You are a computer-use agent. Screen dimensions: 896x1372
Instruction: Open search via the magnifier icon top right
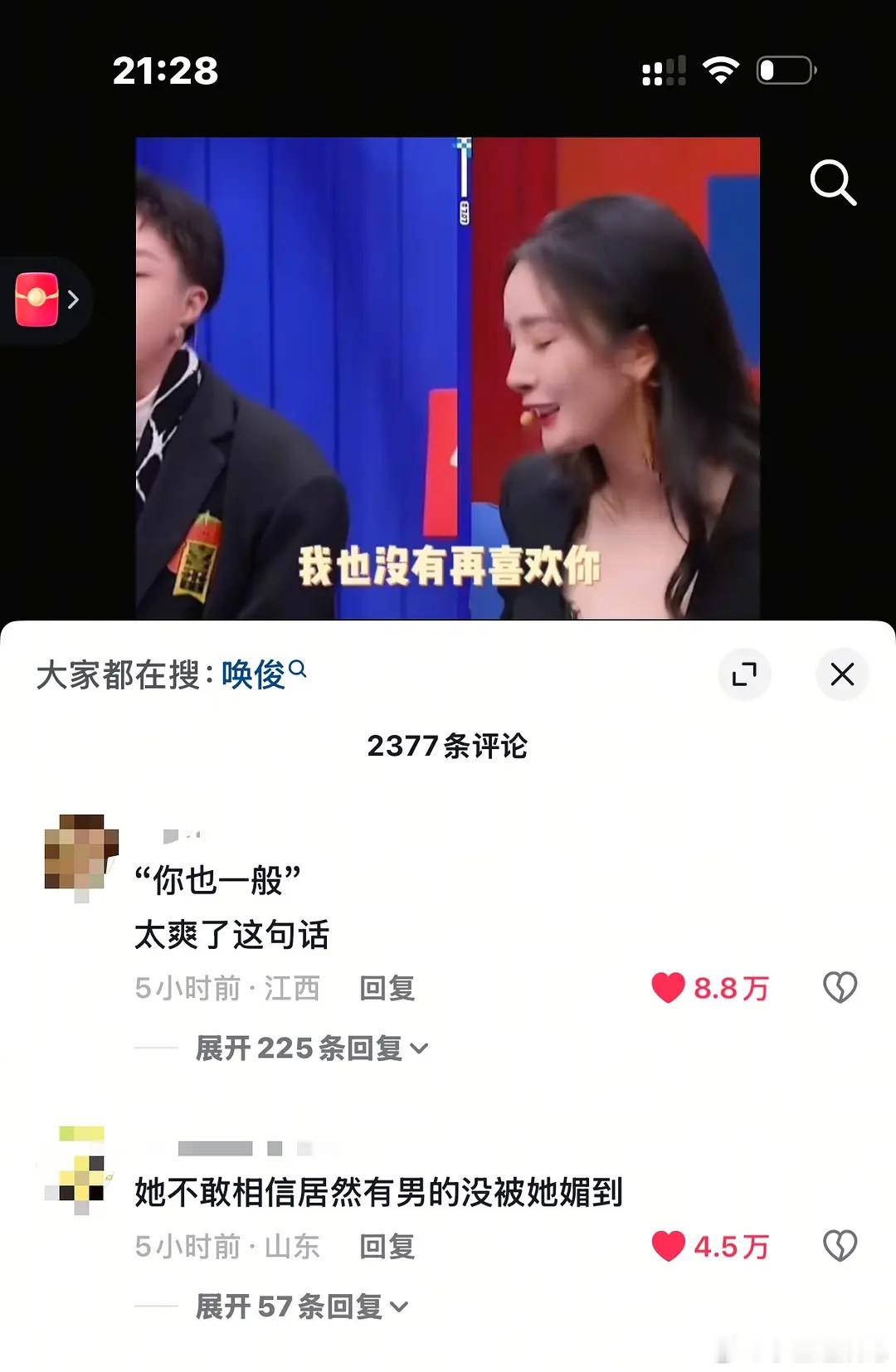click(x=833, y=182)
